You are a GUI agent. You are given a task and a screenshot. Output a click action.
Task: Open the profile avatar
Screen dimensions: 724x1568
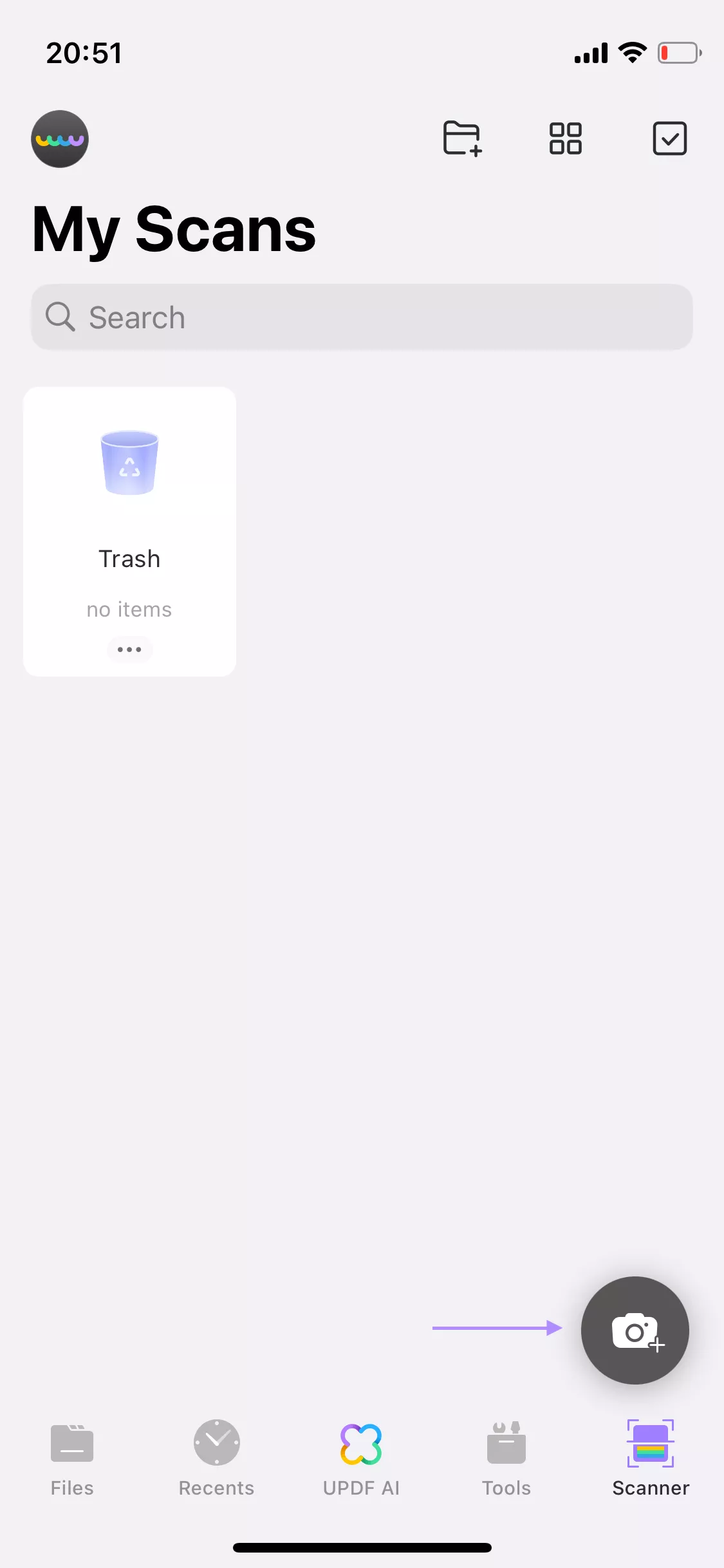point(60,139)
